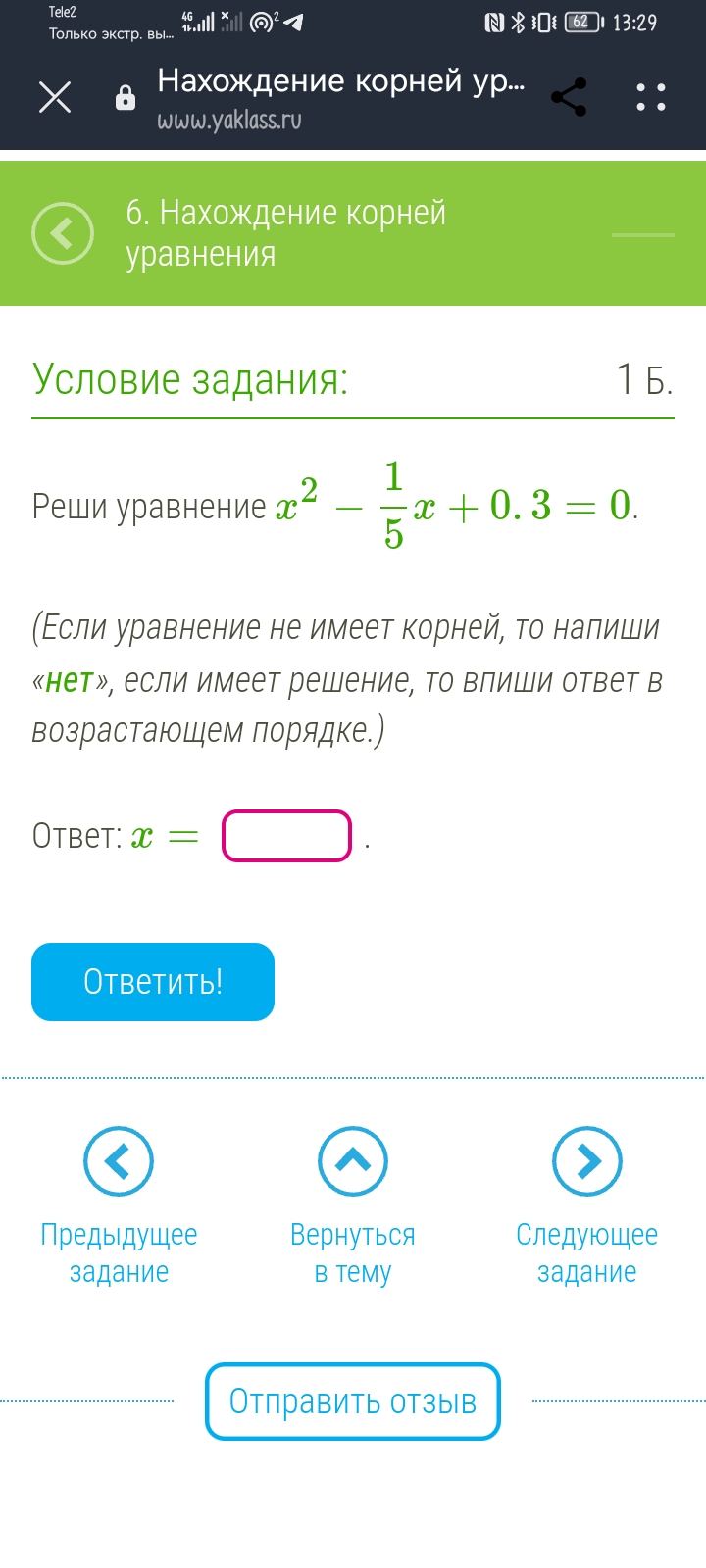Open Следующее задание
This screenshot has height=1568, width=706.
pos(587,1207)
